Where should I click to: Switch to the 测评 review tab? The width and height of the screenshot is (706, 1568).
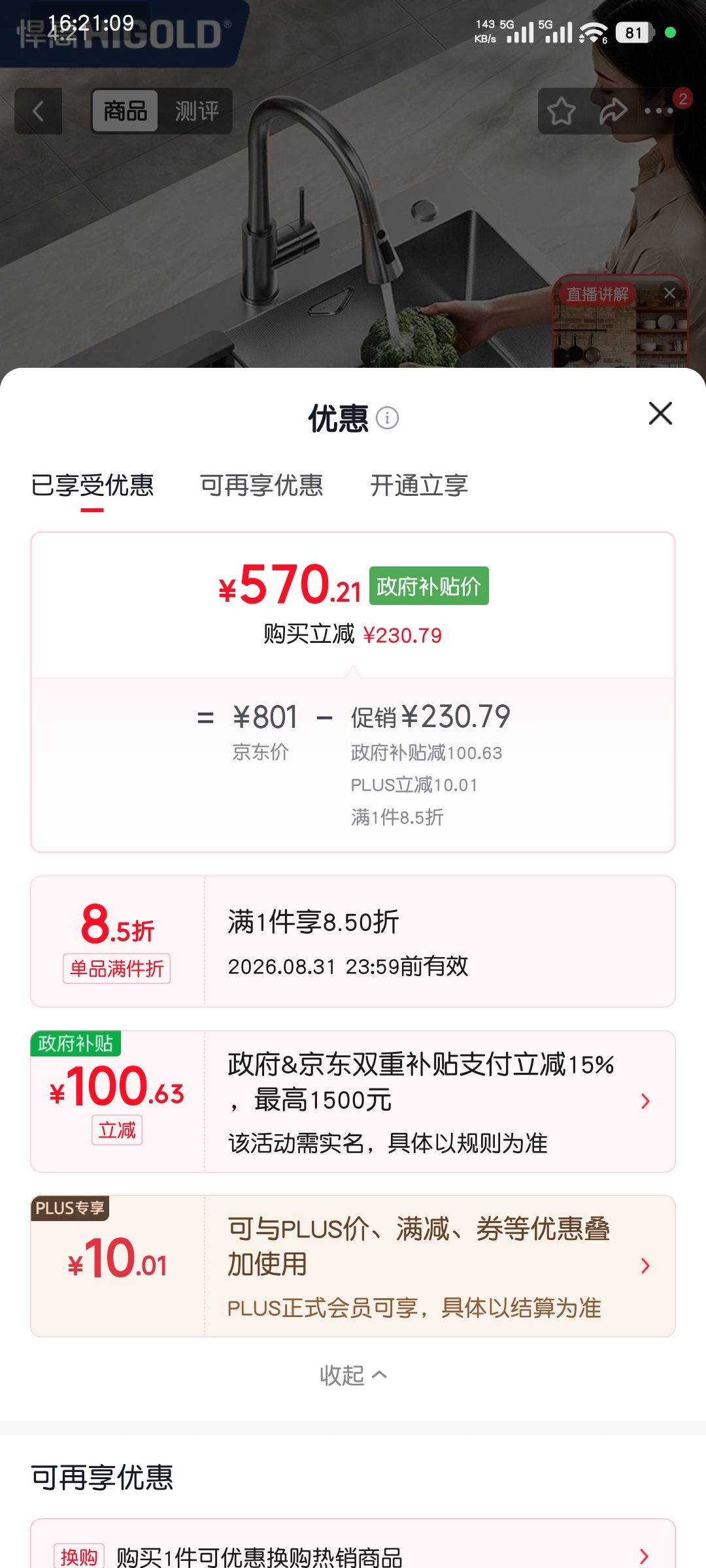(197, 111)
